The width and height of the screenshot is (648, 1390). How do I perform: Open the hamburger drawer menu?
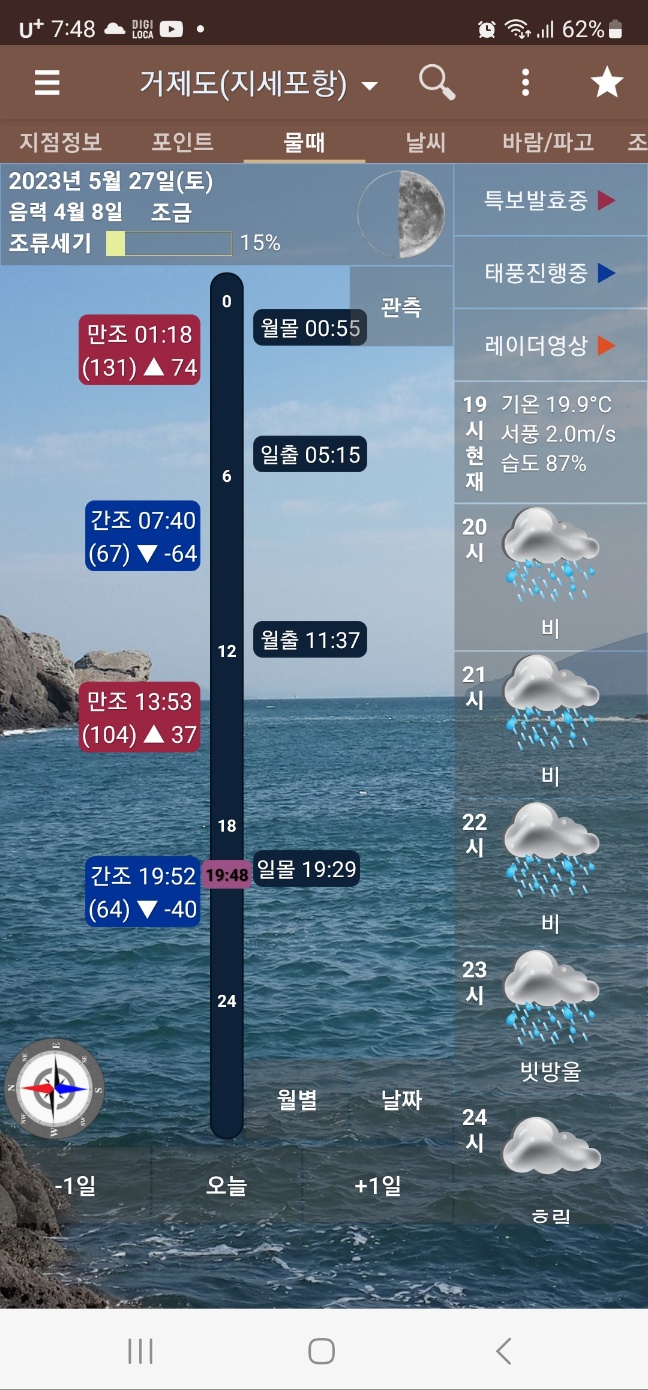(x=47, y=83)
